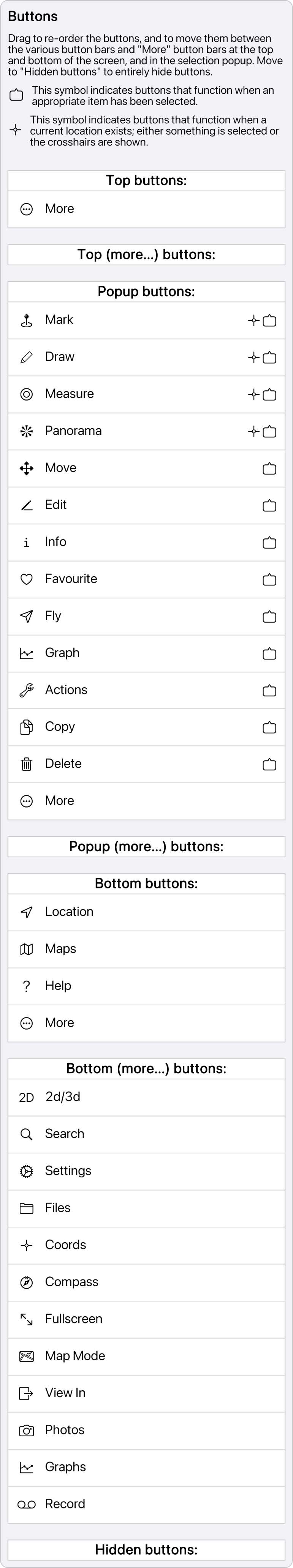This screenshot has height=1568, width=293.
Task: Select the Maps row
Action: point(146,949)
